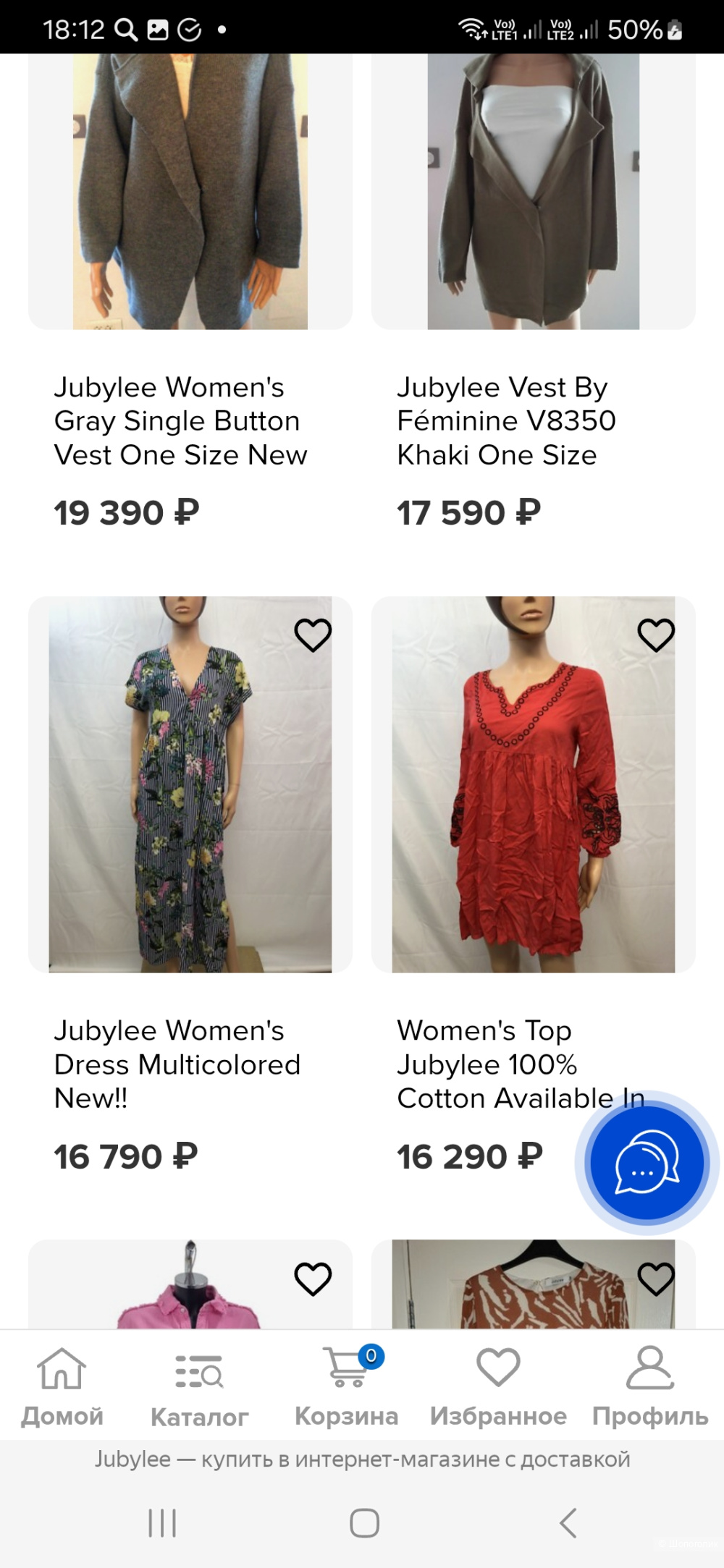This screenshot has width=724, height=1568.
Task: View the Jubylee Women's Dress Multicolored item
Action: (190, 784)
